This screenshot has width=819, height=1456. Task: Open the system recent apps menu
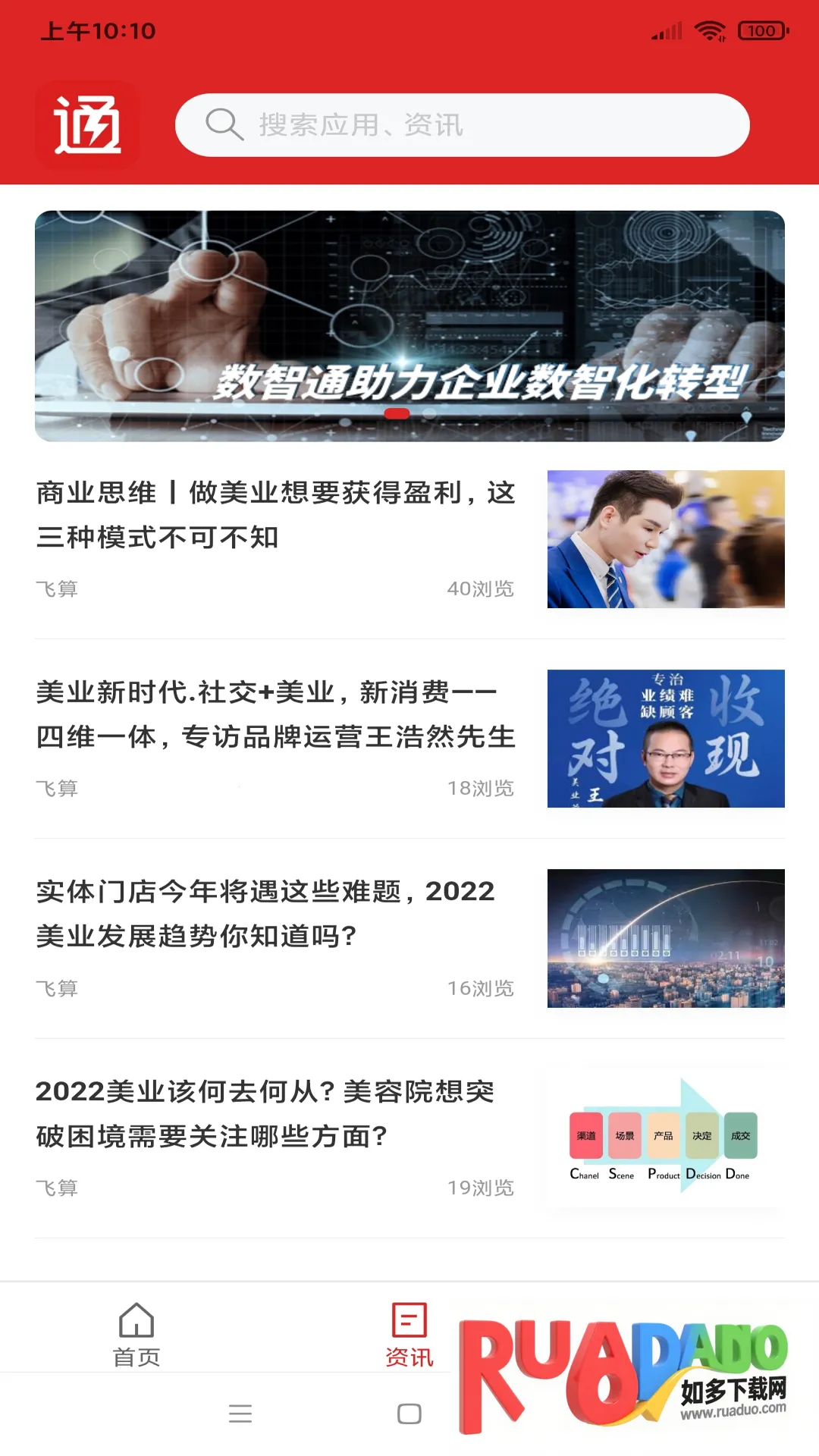pos(240,1414)
